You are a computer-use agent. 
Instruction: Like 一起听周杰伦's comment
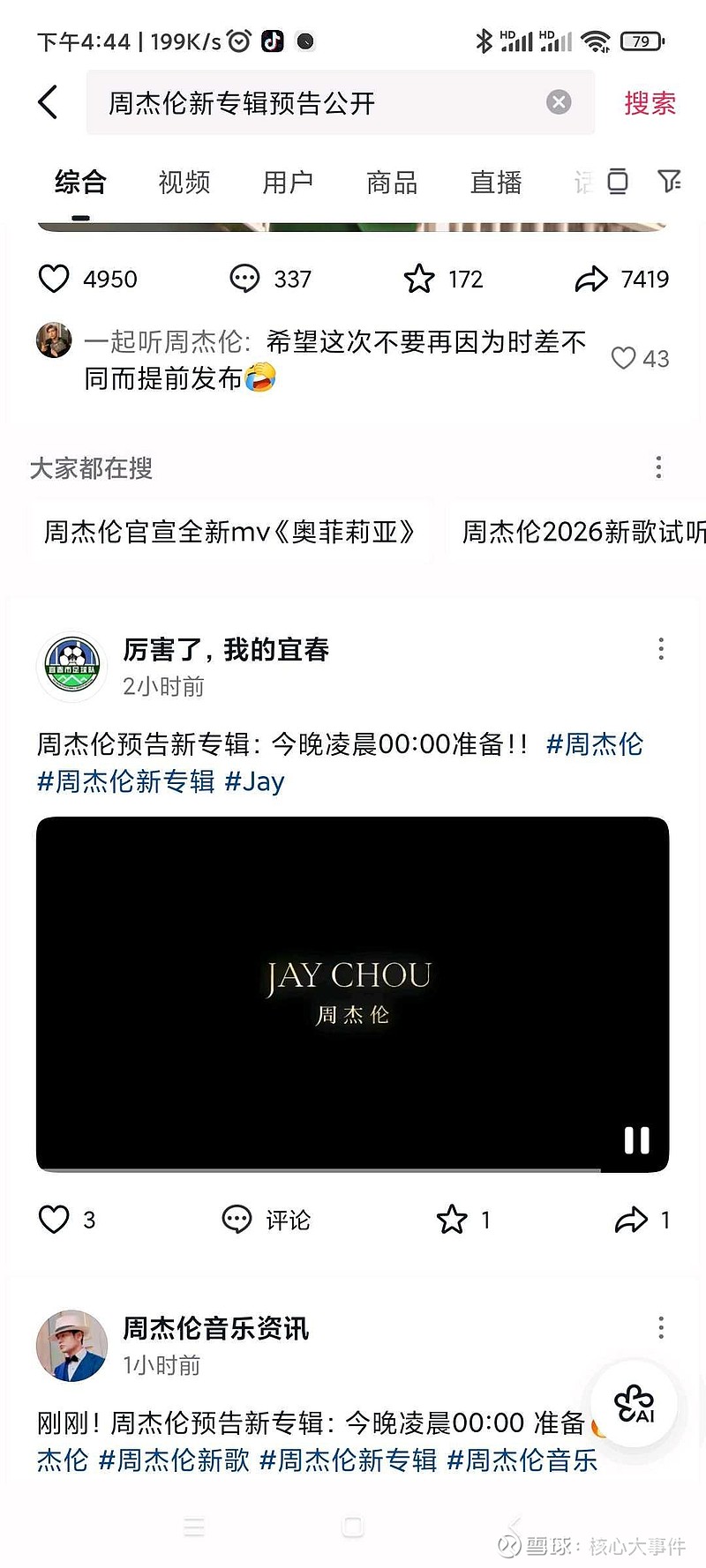624,358
